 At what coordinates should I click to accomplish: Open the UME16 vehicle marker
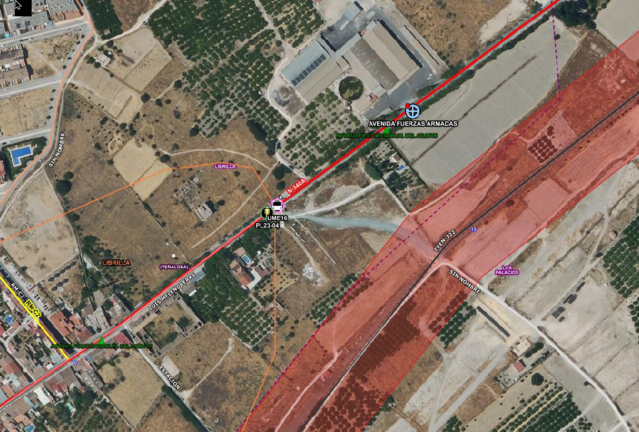[277, 205]
